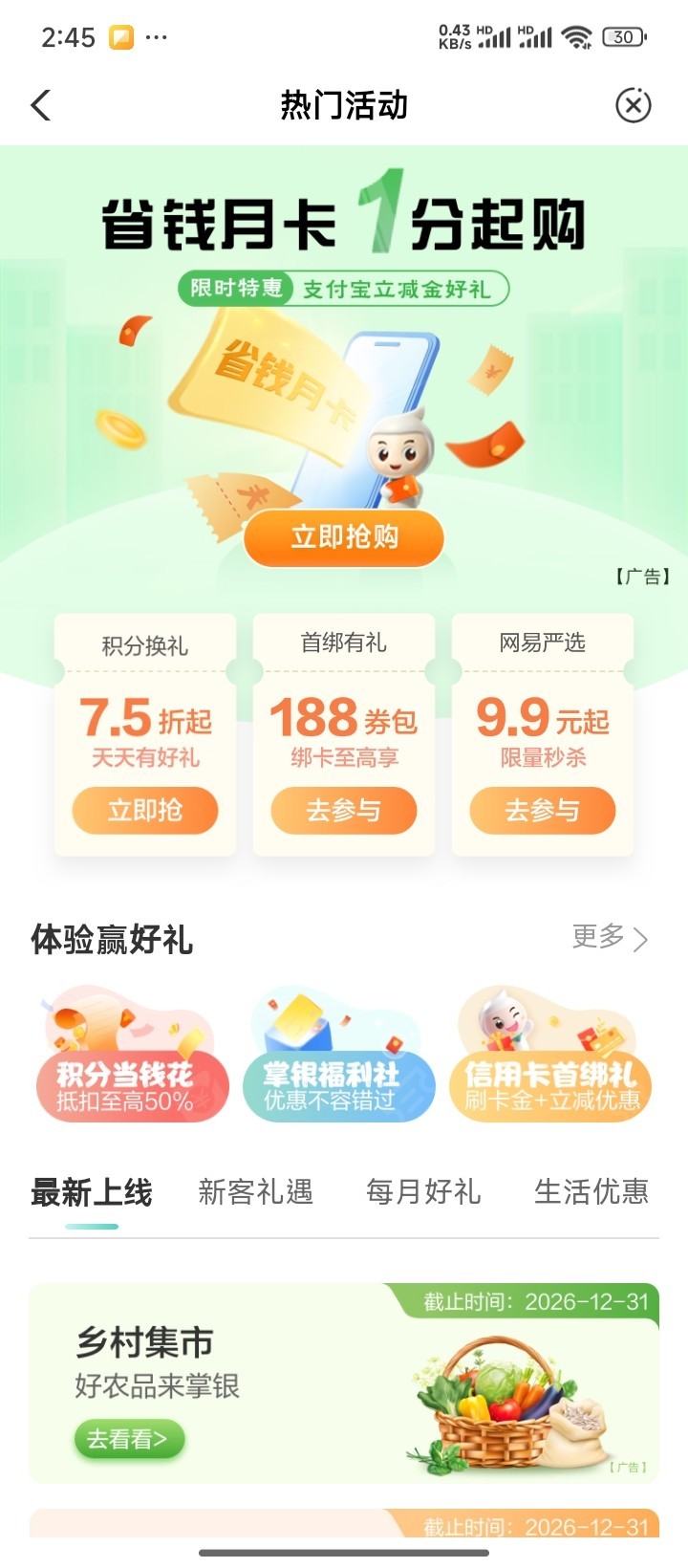Screen dimensions: 688x1568
Task: Switch to the 新客礼遇 tab
Action: coord(255,1192)
